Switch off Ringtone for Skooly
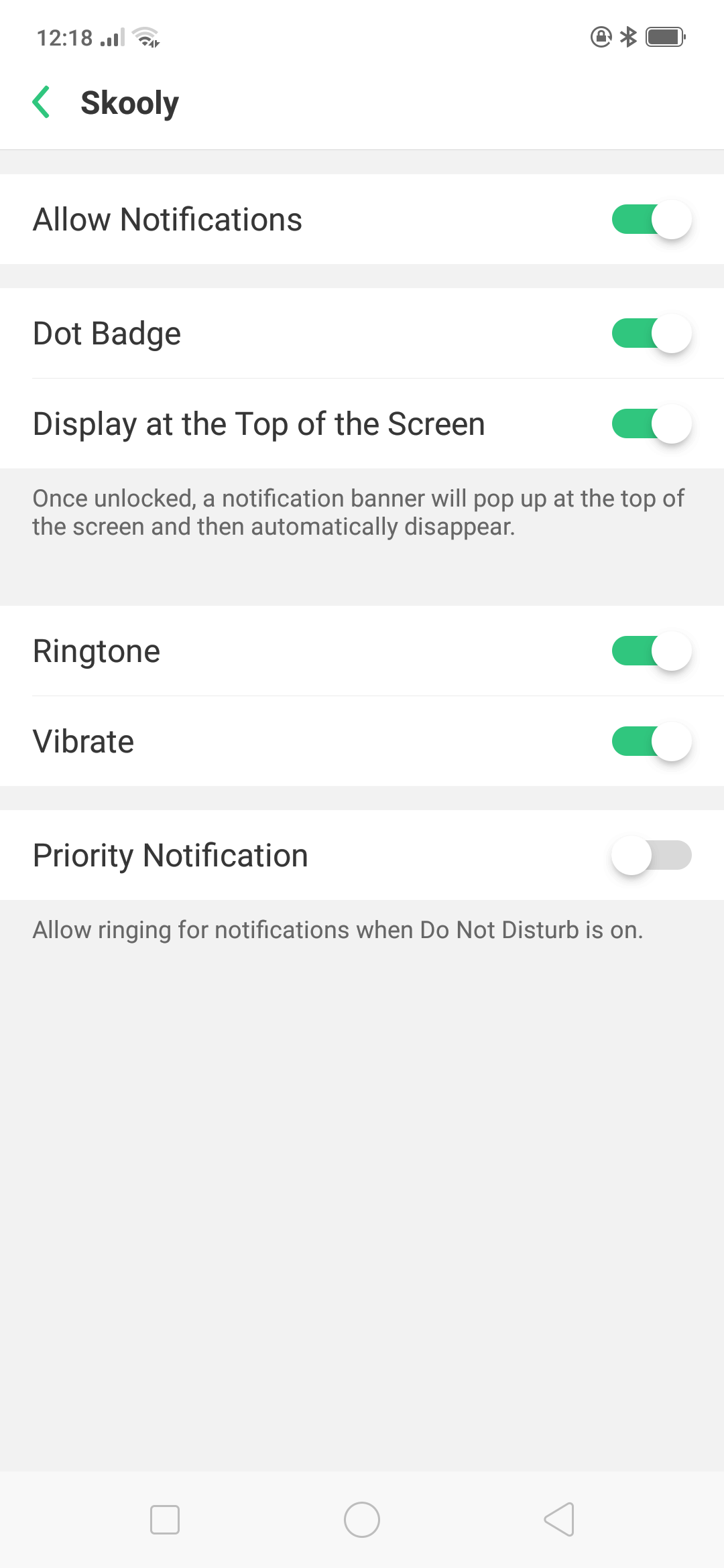The image size is (724, 1568). [651, 651]
